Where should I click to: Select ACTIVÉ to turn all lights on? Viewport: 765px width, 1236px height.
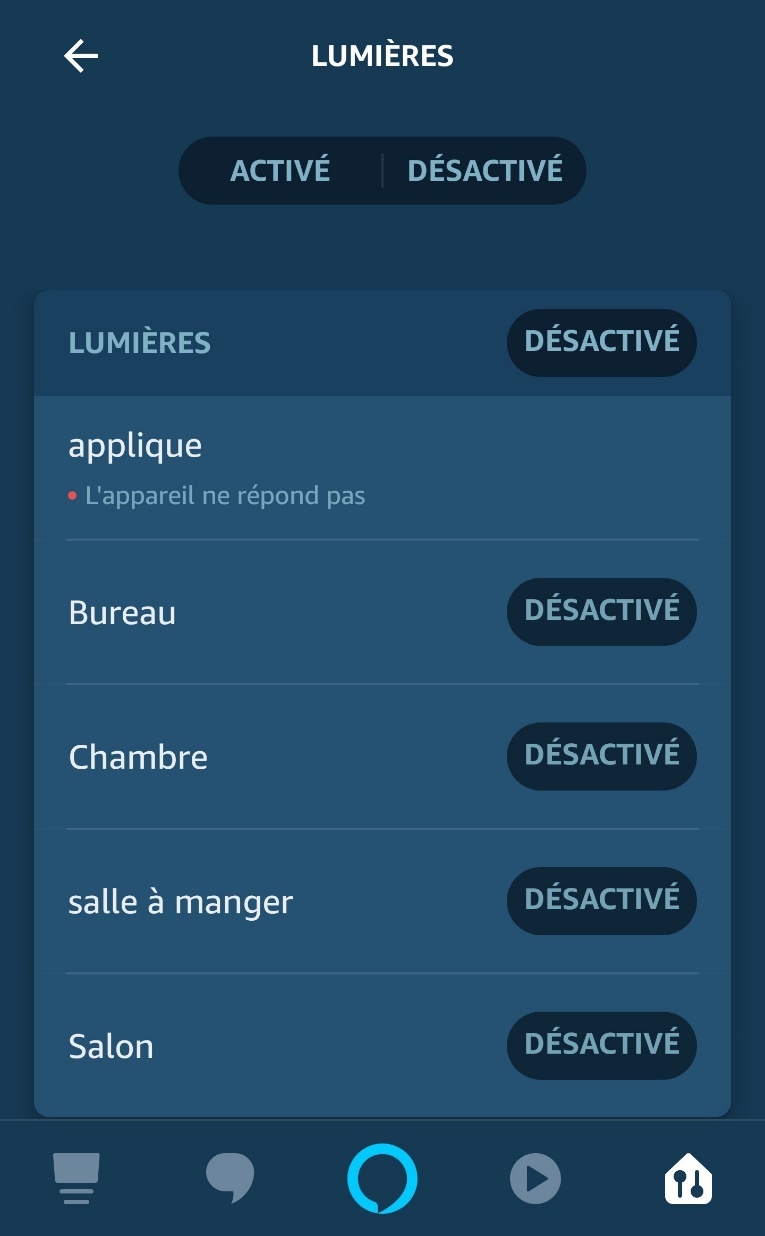click(x=280, y=170)
